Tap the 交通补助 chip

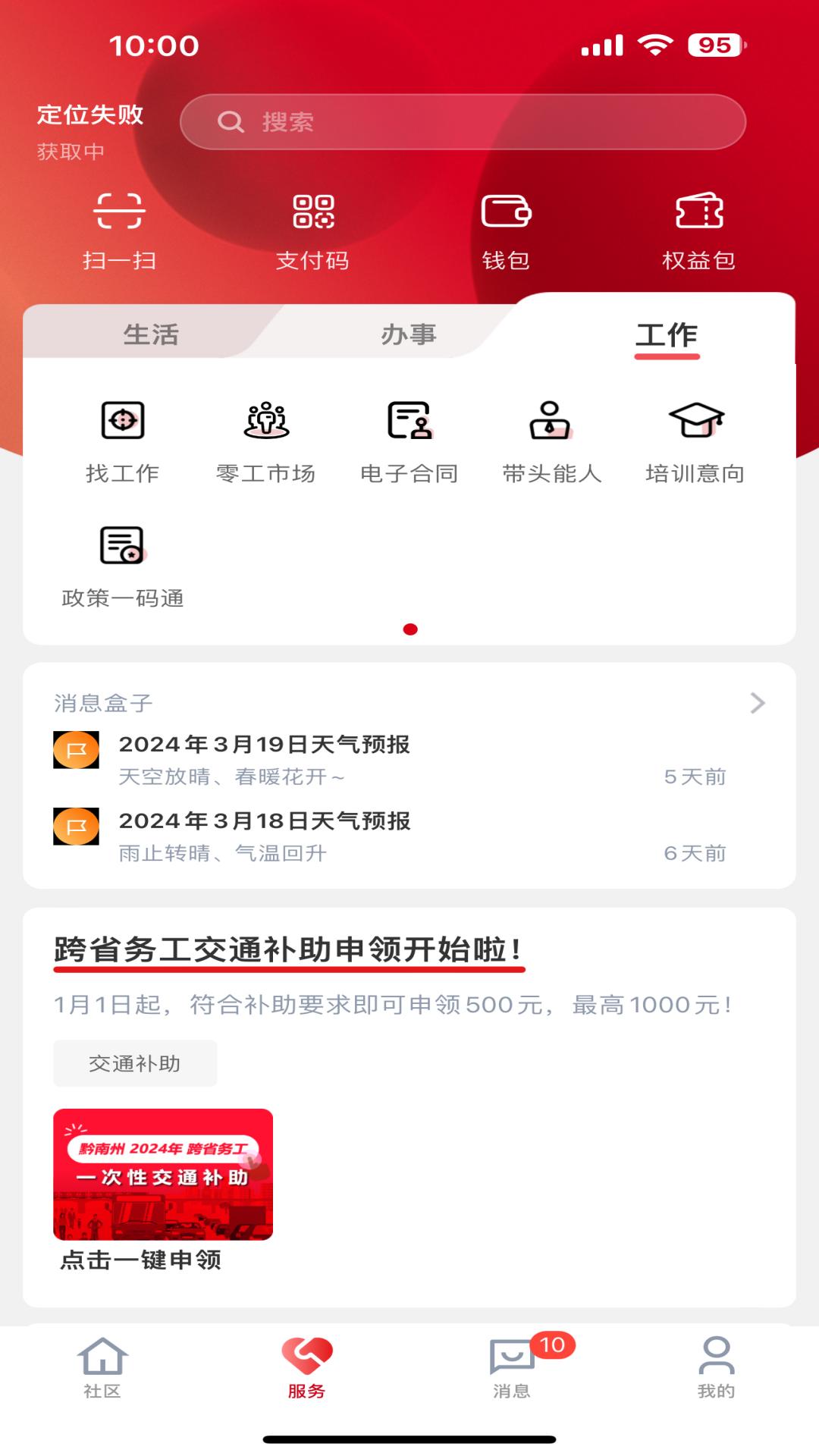135,1063
